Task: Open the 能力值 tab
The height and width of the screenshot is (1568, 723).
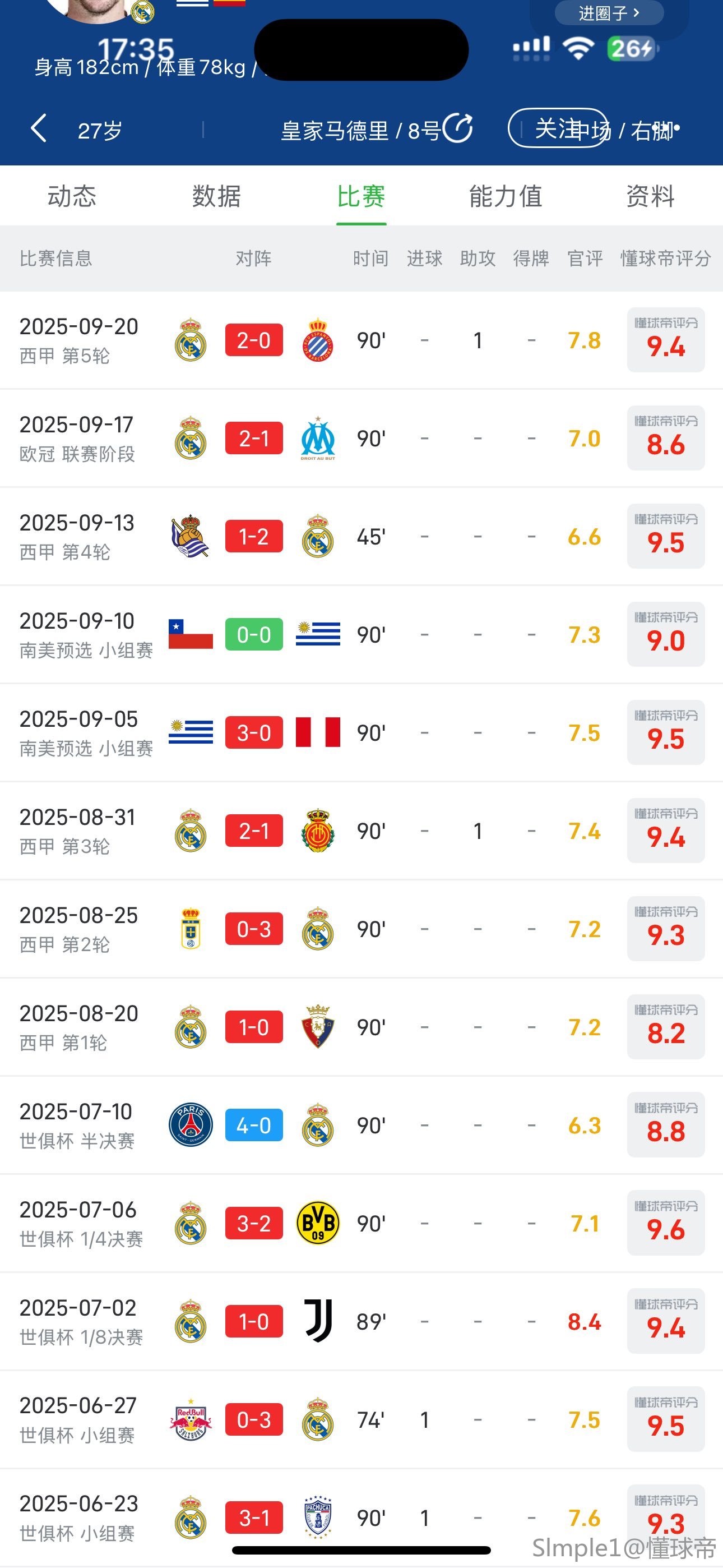Action: tap(505, 196)
